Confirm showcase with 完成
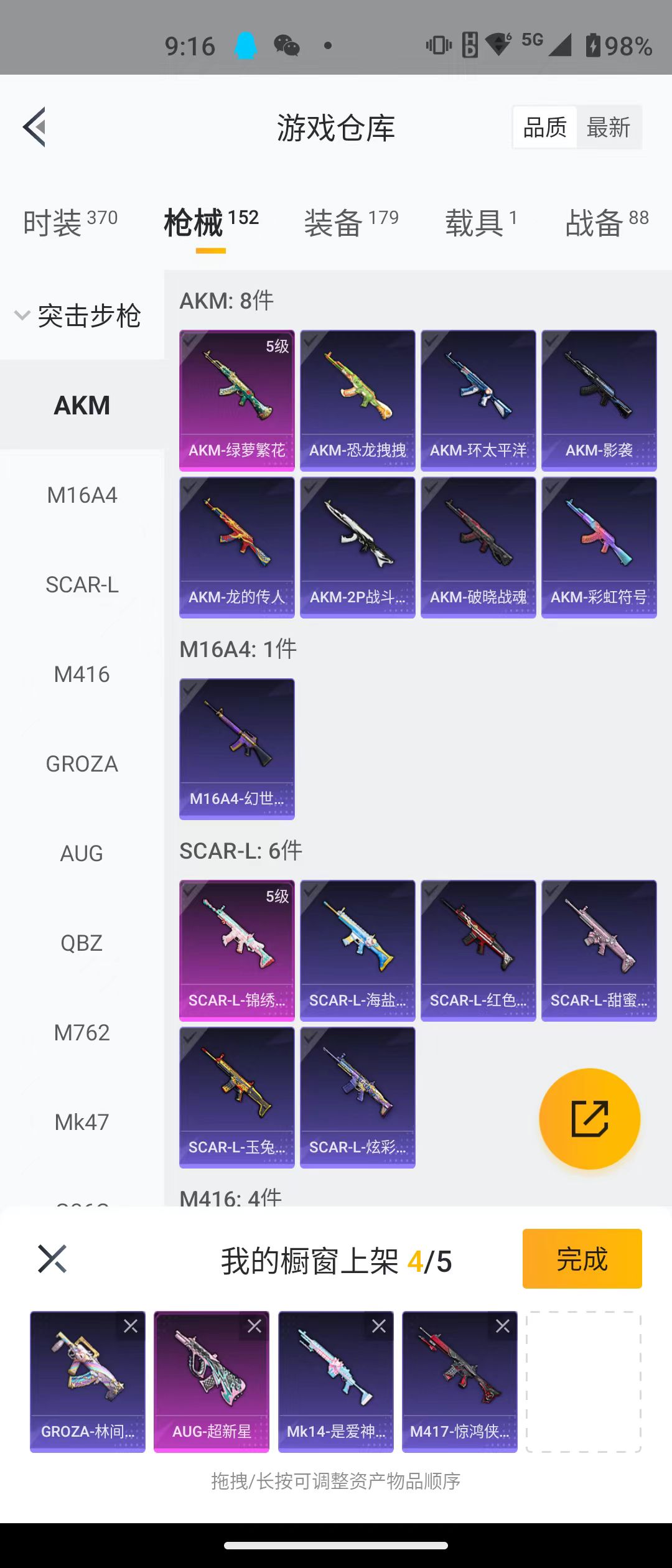 click(581, 1259)
